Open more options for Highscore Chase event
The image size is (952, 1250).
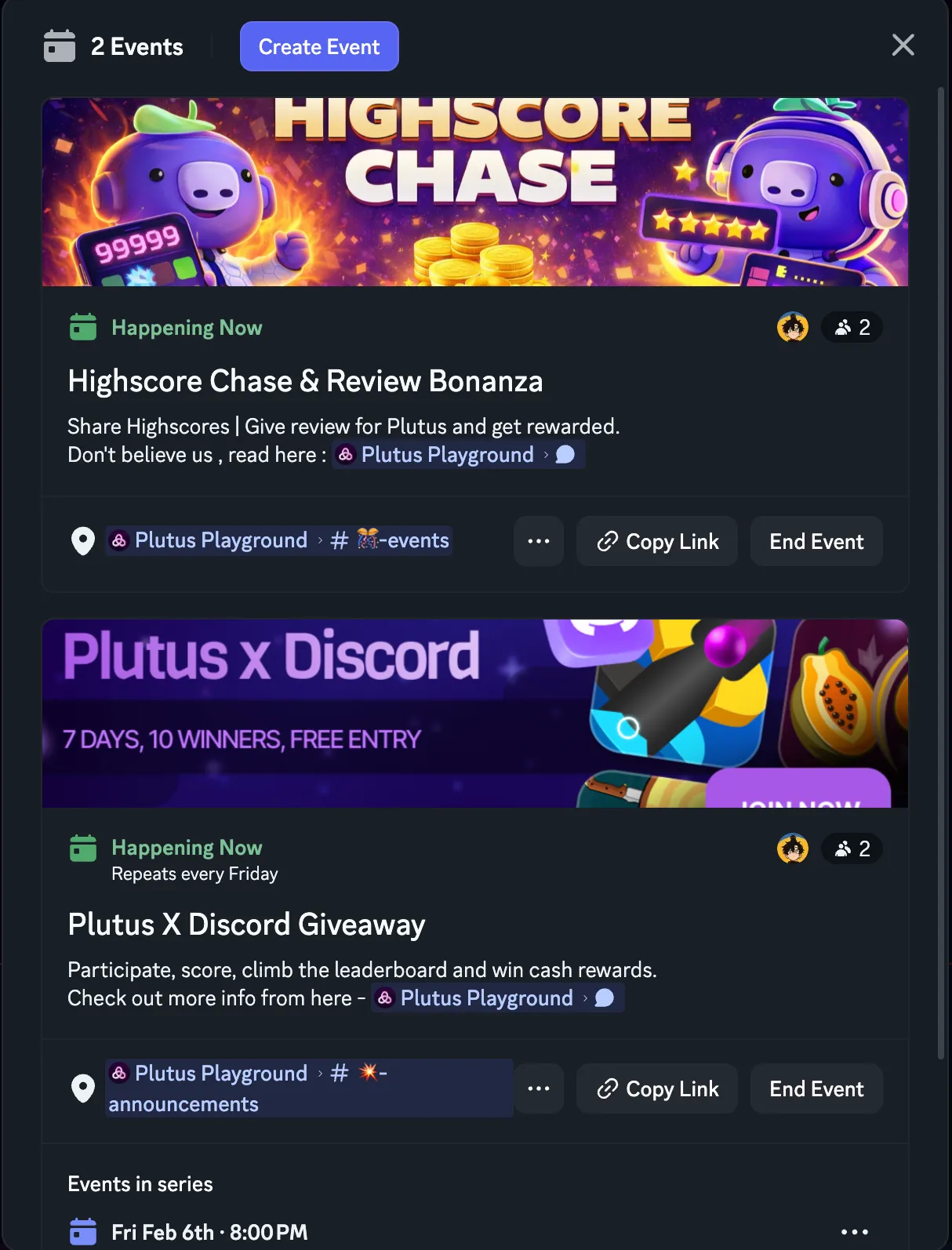[538, 541]
